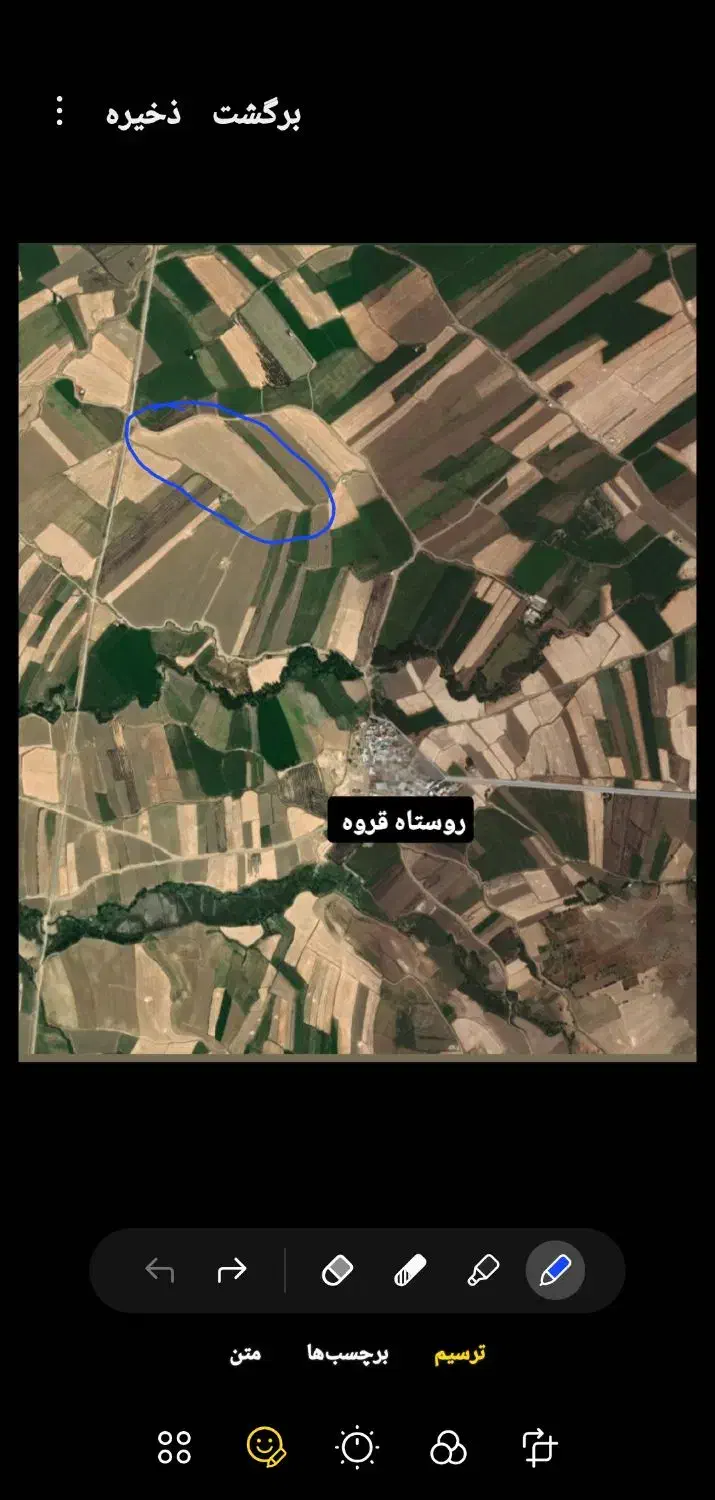715x1500 pixels.
Task: Open the three-dot overflow menu
Action: click(x=59, y=111)
